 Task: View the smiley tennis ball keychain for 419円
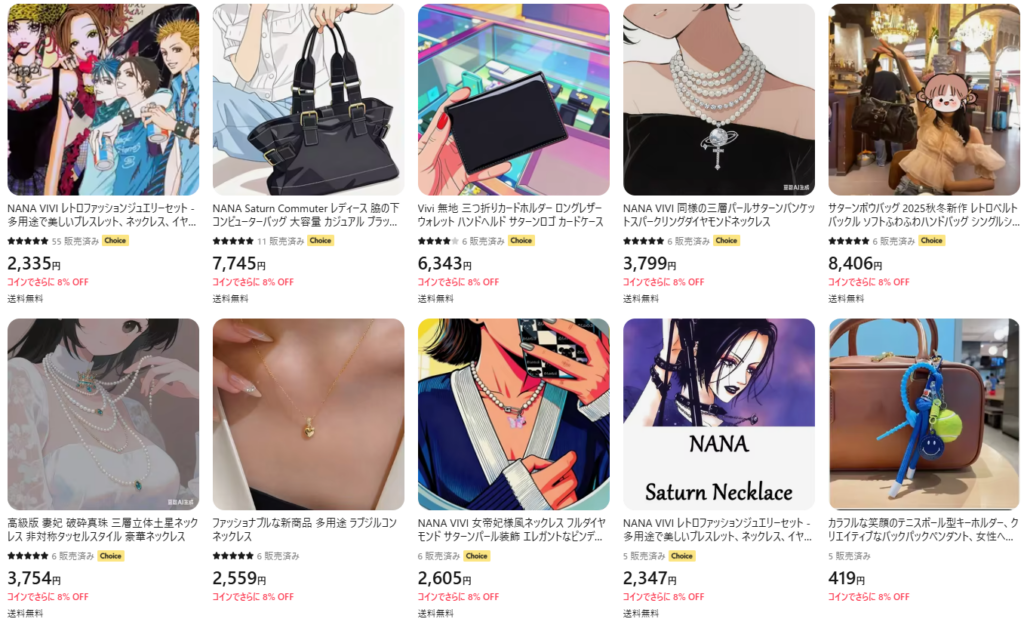[923, 414]
